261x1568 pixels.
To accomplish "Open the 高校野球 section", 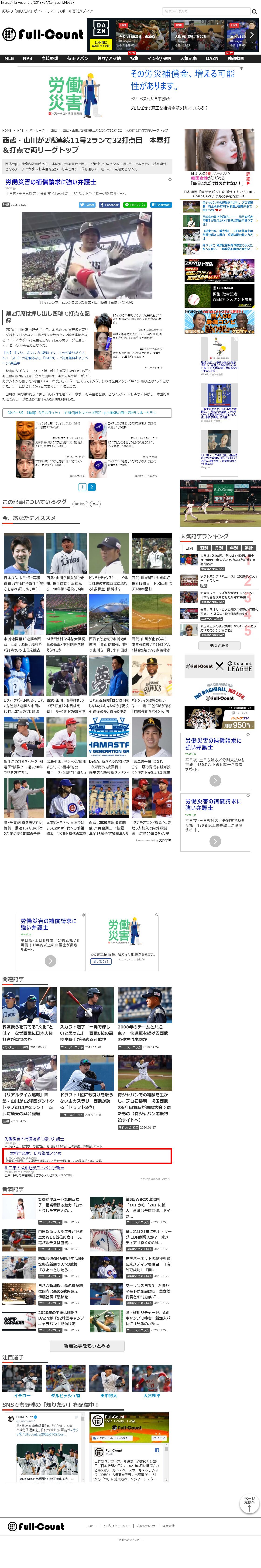I will [50, 59].
